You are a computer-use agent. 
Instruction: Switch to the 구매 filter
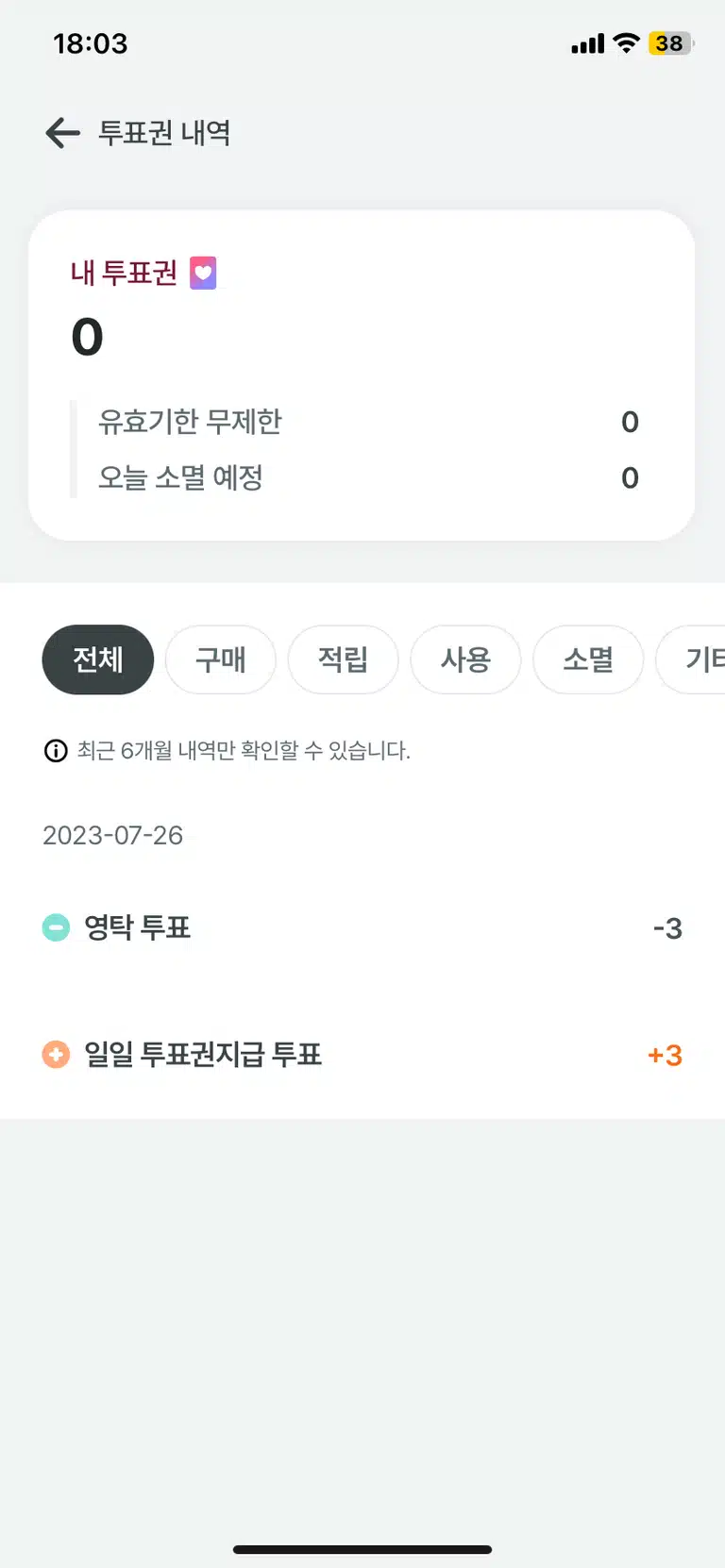221,659
